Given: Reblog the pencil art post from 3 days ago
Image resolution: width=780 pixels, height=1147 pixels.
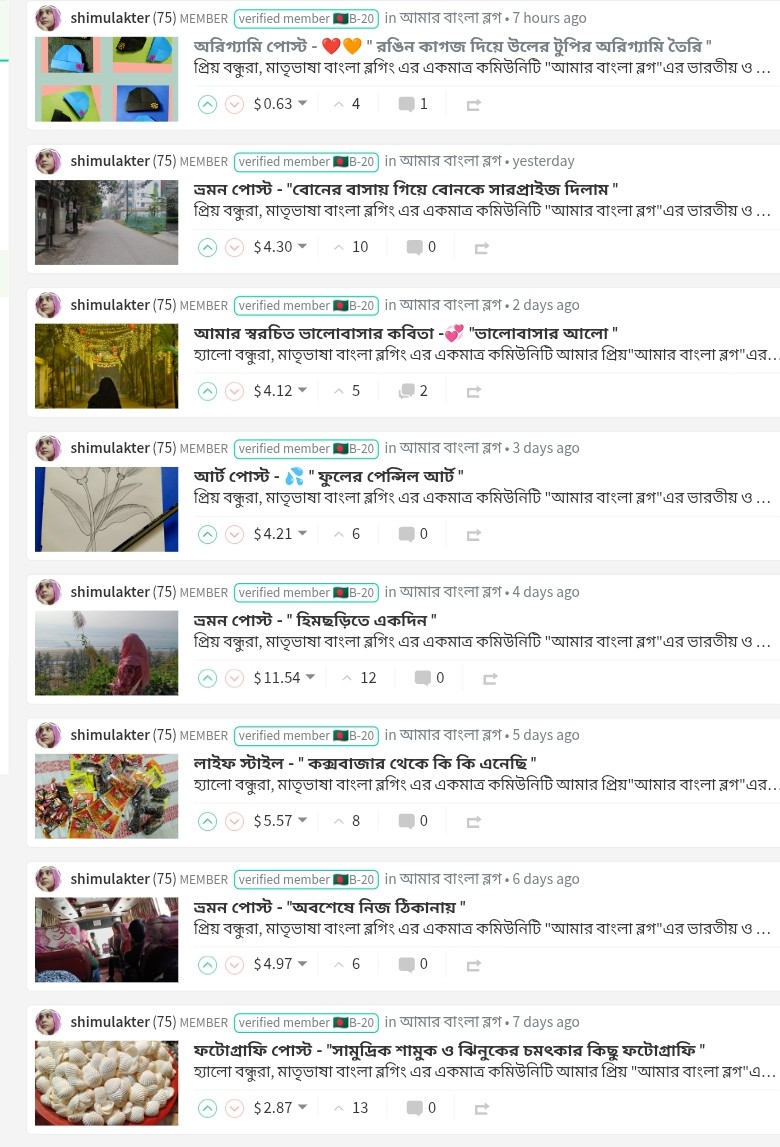Looking at the screenshot, I should point(473,535).
